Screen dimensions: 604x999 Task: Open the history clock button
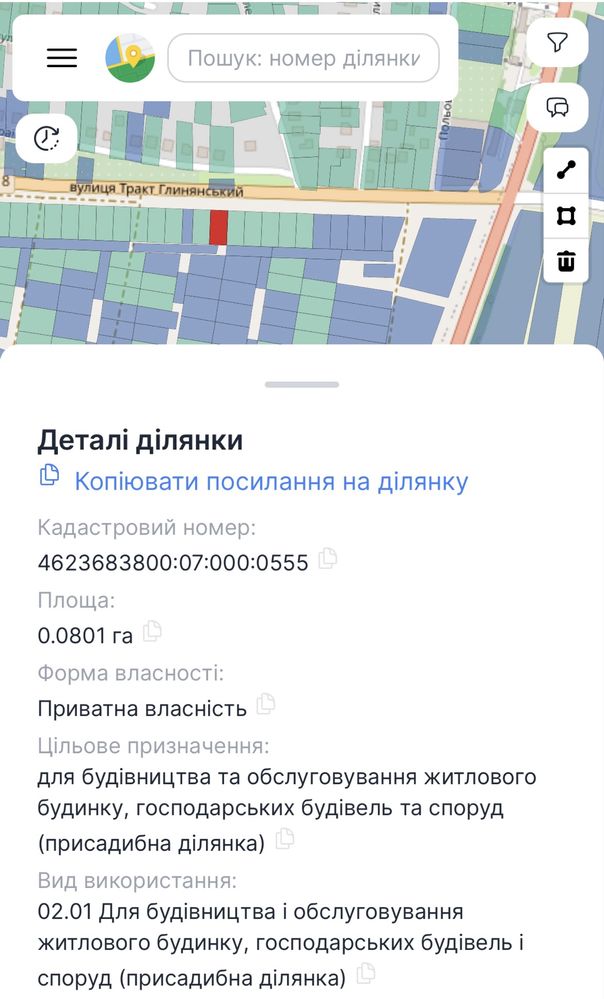47,138
